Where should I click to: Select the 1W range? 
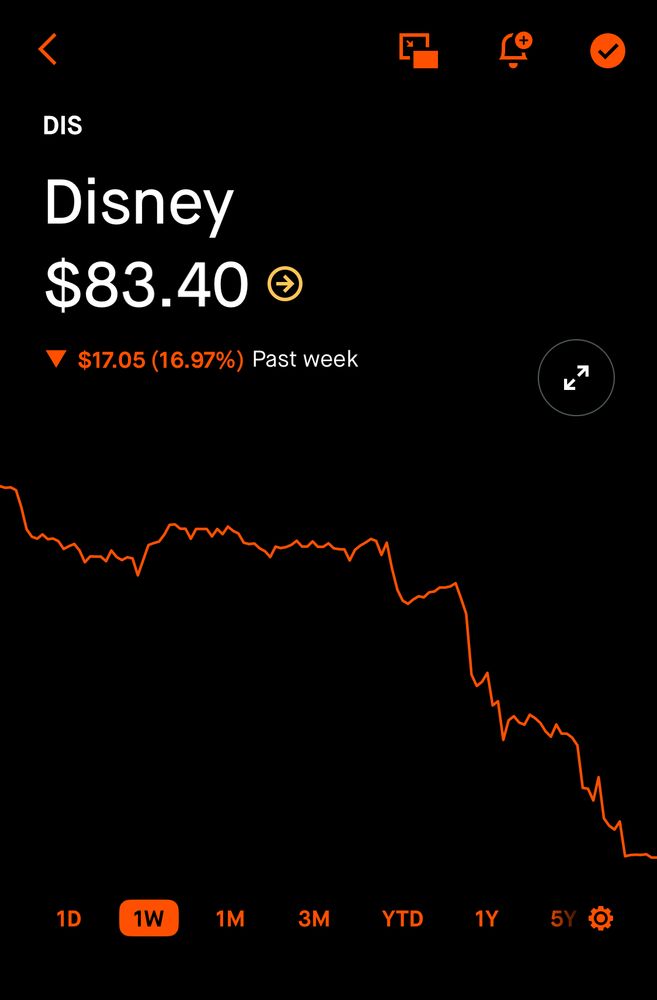point(148,918)
